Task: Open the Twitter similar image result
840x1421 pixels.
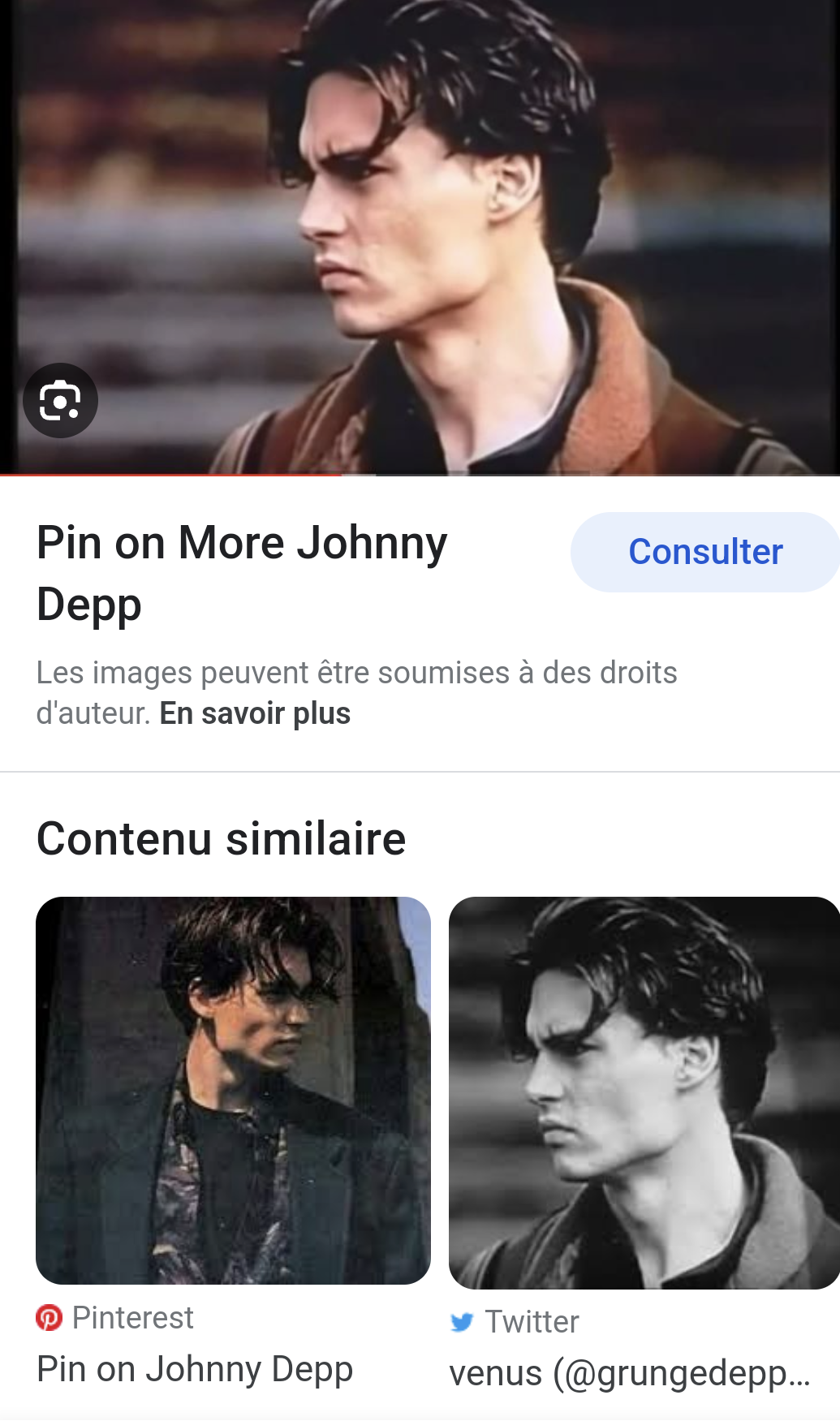Action: click(644, 1092)
